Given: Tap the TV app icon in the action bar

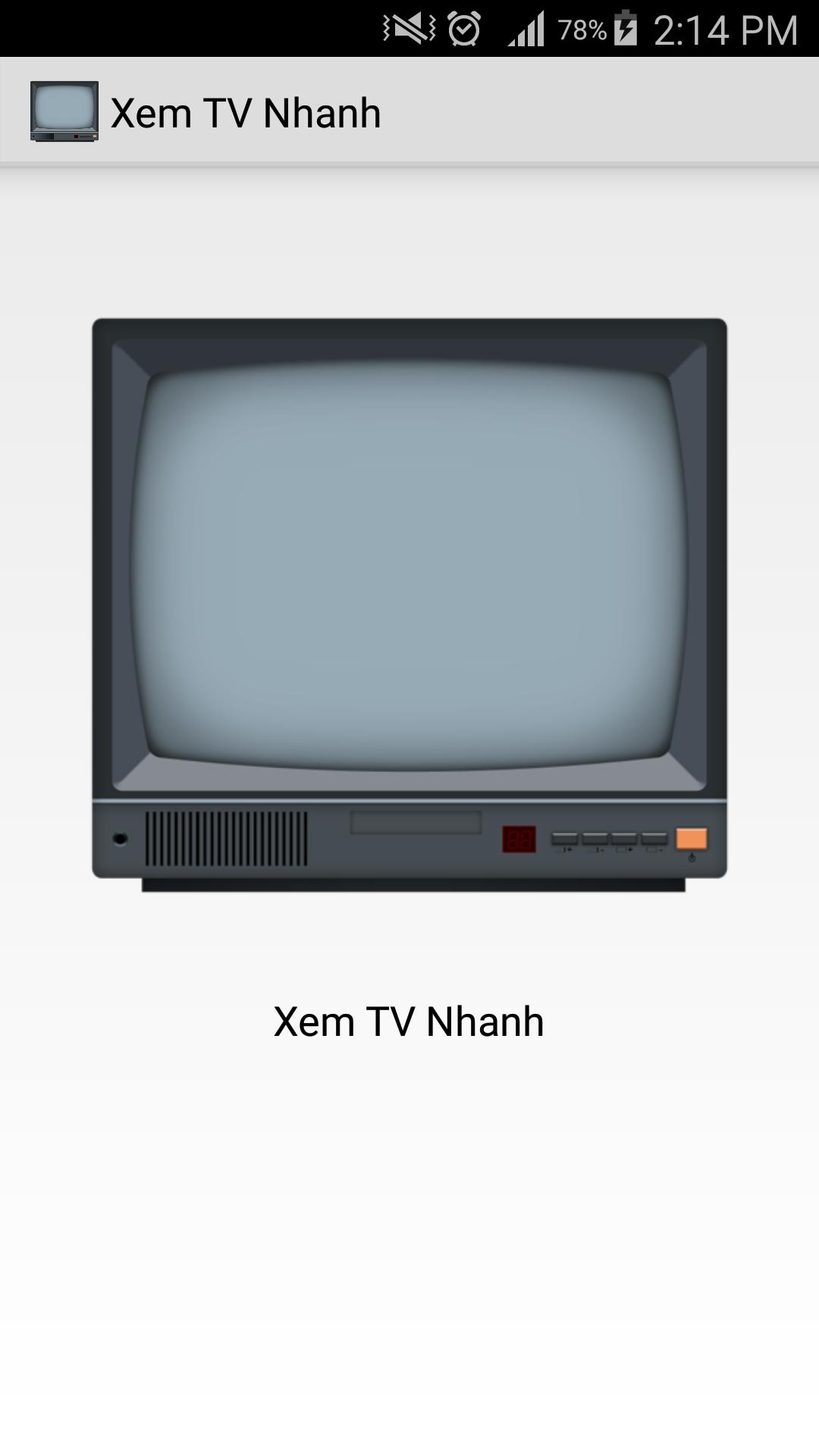Looking at the screenshot, I should [64, 111].
